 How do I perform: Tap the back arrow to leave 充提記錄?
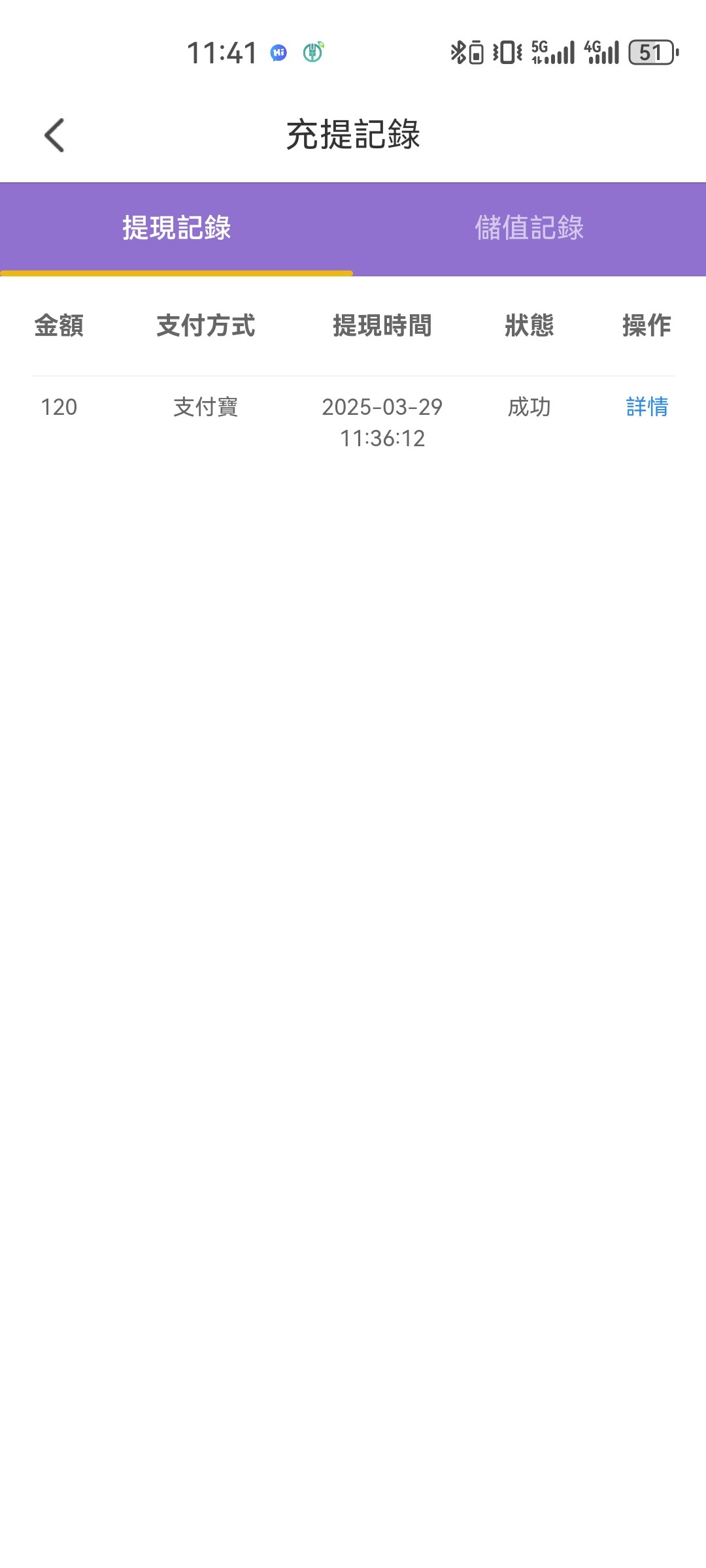(x=55, y=134)
